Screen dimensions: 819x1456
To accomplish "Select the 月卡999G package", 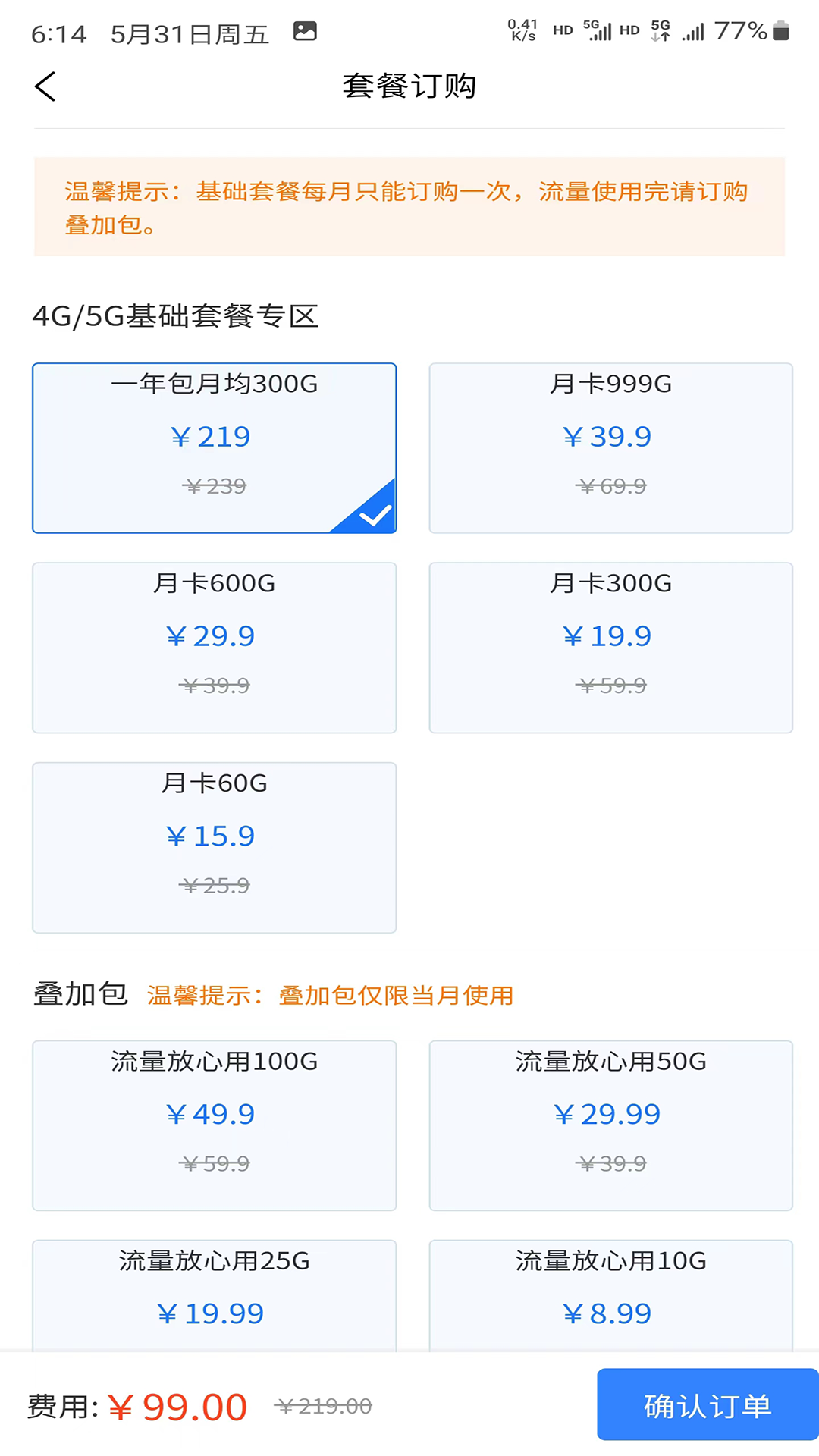I will coord(609,447).
